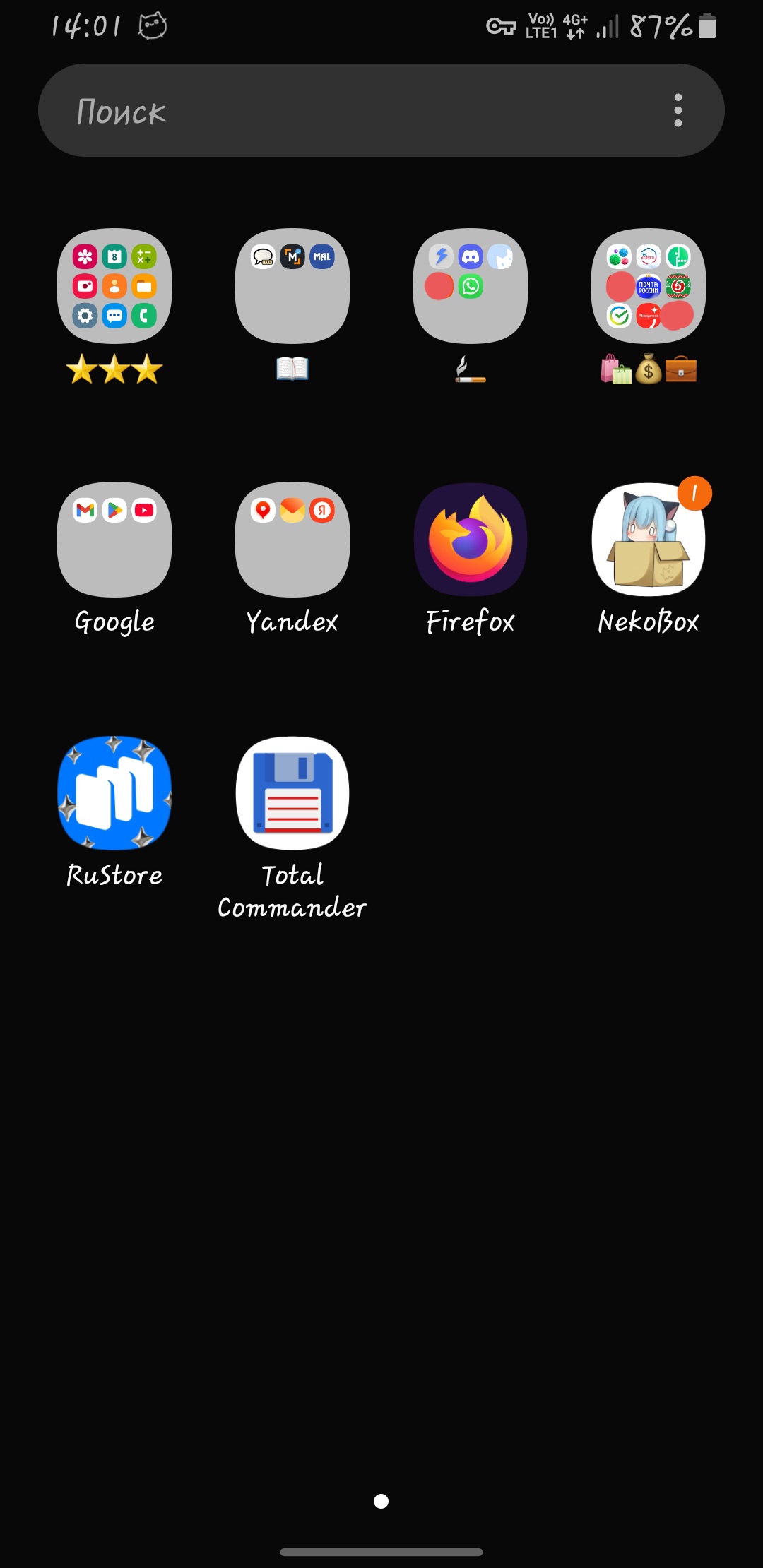The image size is (763, 1568).
Task: Open the three-dot overflow menu
Action: pyautogui.click(x=678, y=111)
